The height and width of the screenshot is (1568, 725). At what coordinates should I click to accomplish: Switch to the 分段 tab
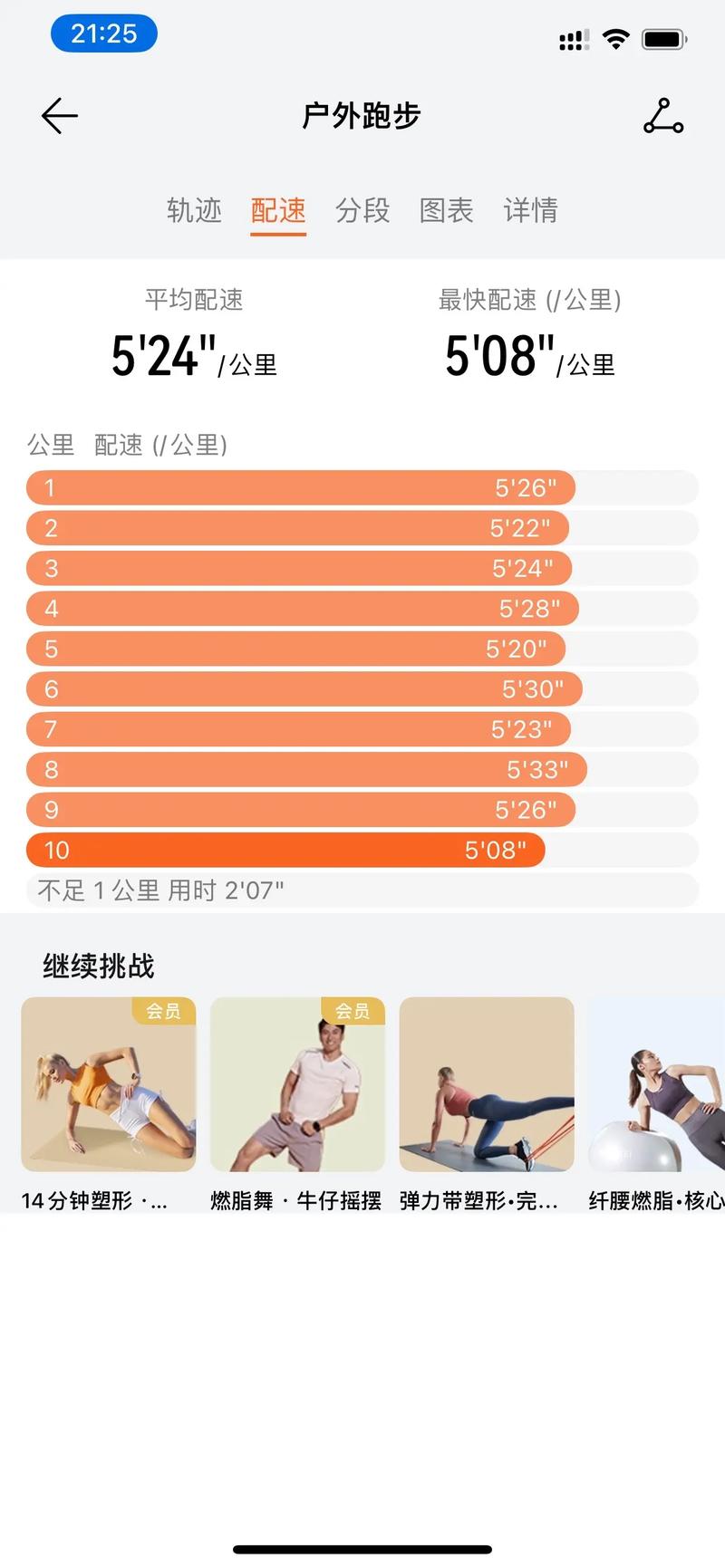pyautogui.click(x=362, y=210)
